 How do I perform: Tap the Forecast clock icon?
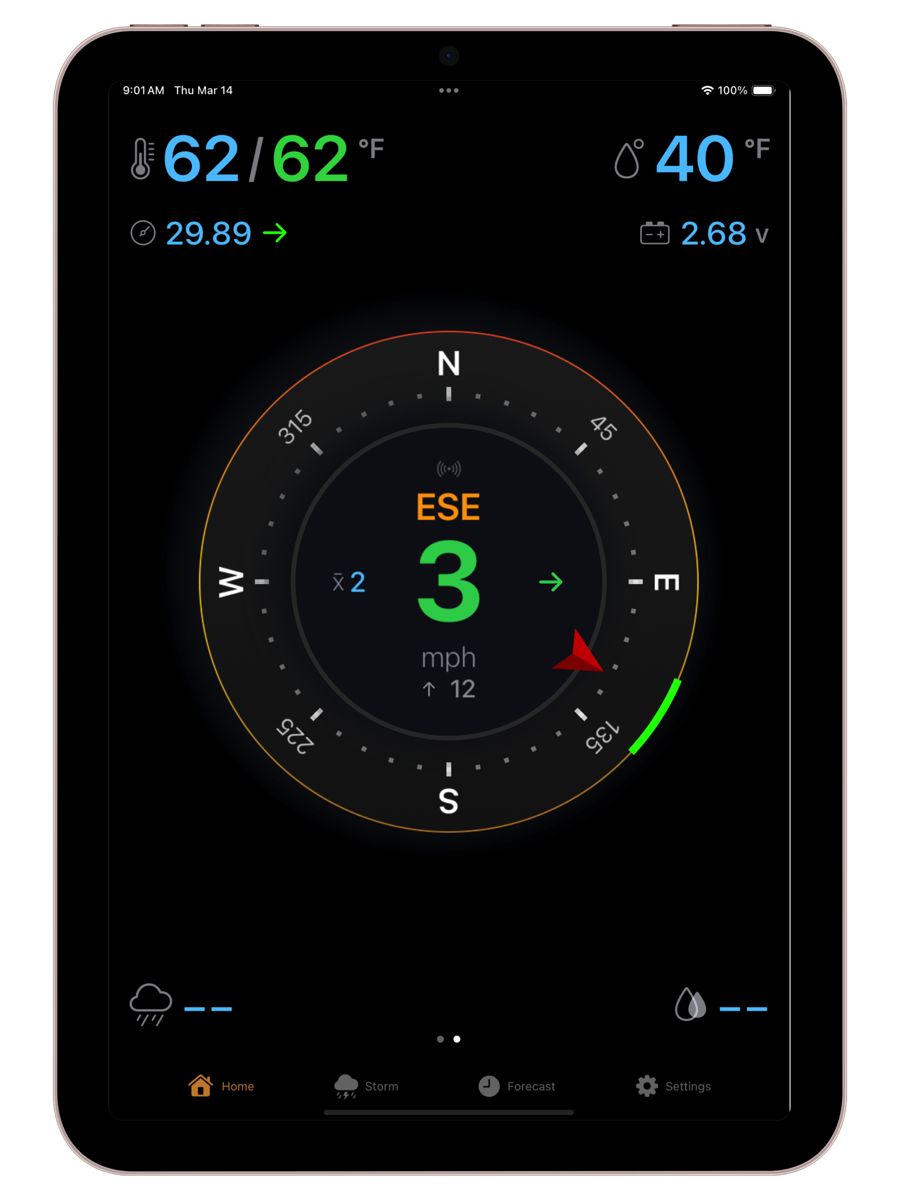click(x=488, y=1084)
